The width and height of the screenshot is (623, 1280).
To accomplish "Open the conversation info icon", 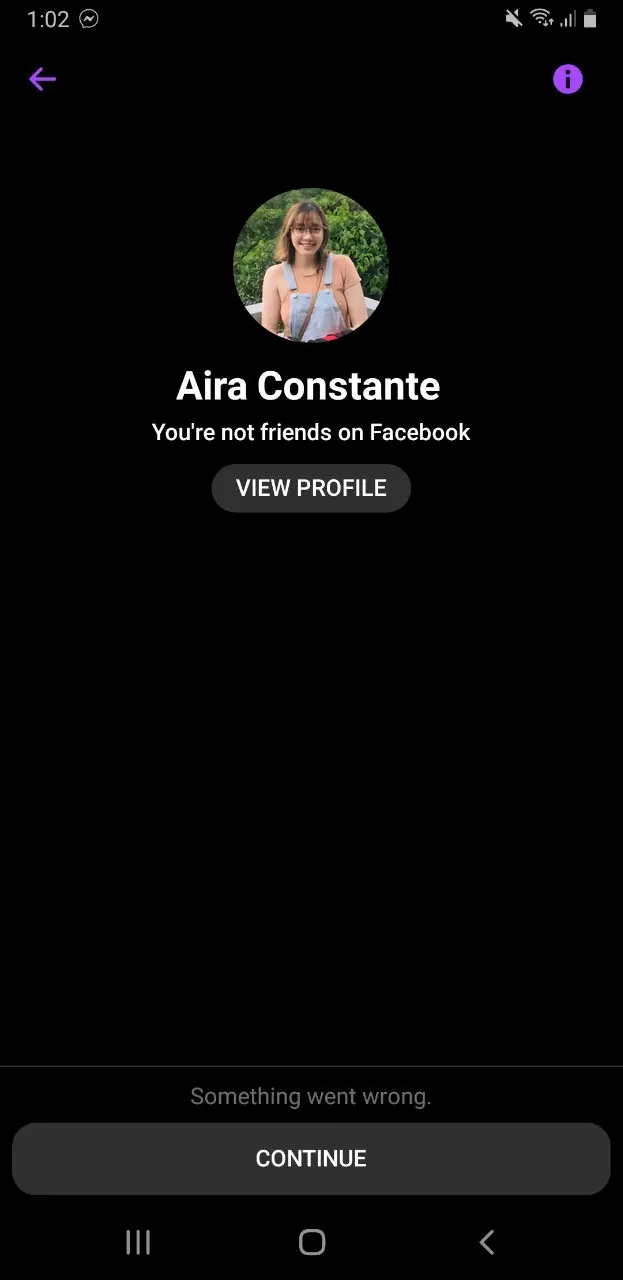I will [x=567, y=79].
